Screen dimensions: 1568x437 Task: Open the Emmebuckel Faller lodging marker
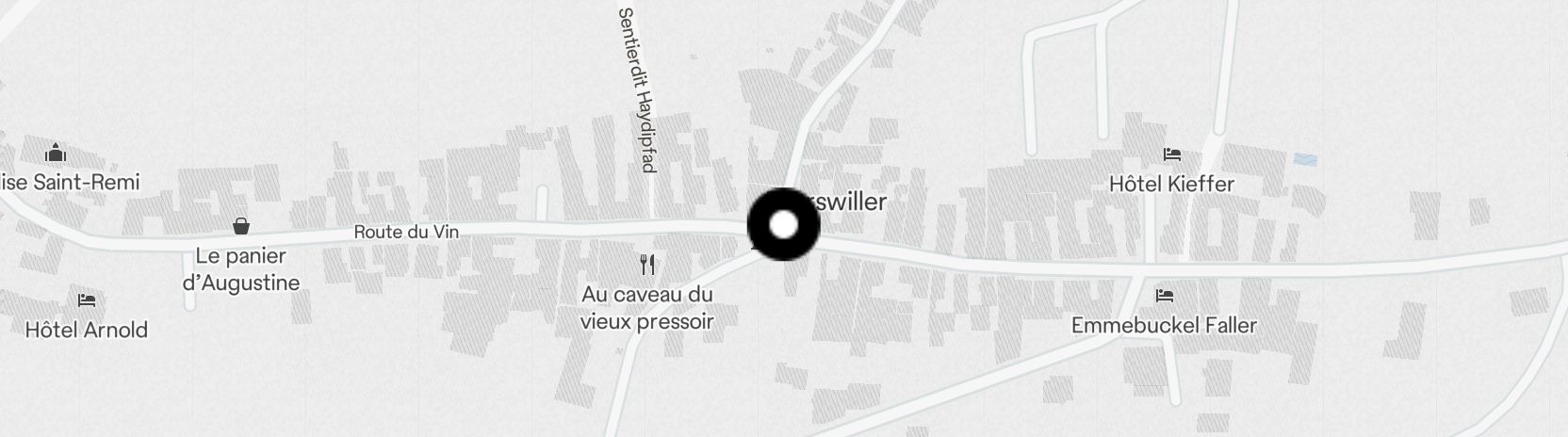coord(1165,296)
